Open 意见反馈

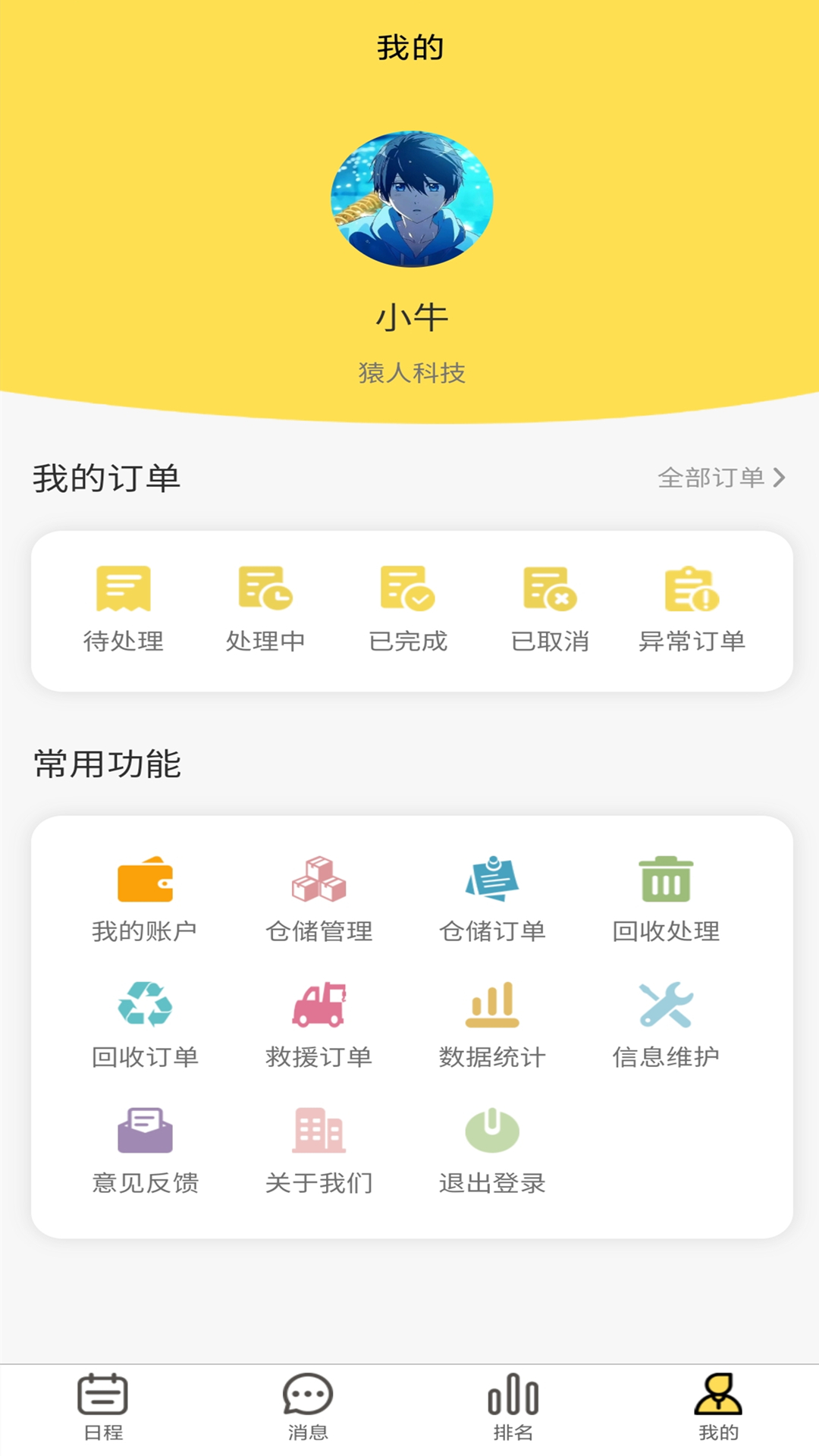click(x=145, y=1152)
